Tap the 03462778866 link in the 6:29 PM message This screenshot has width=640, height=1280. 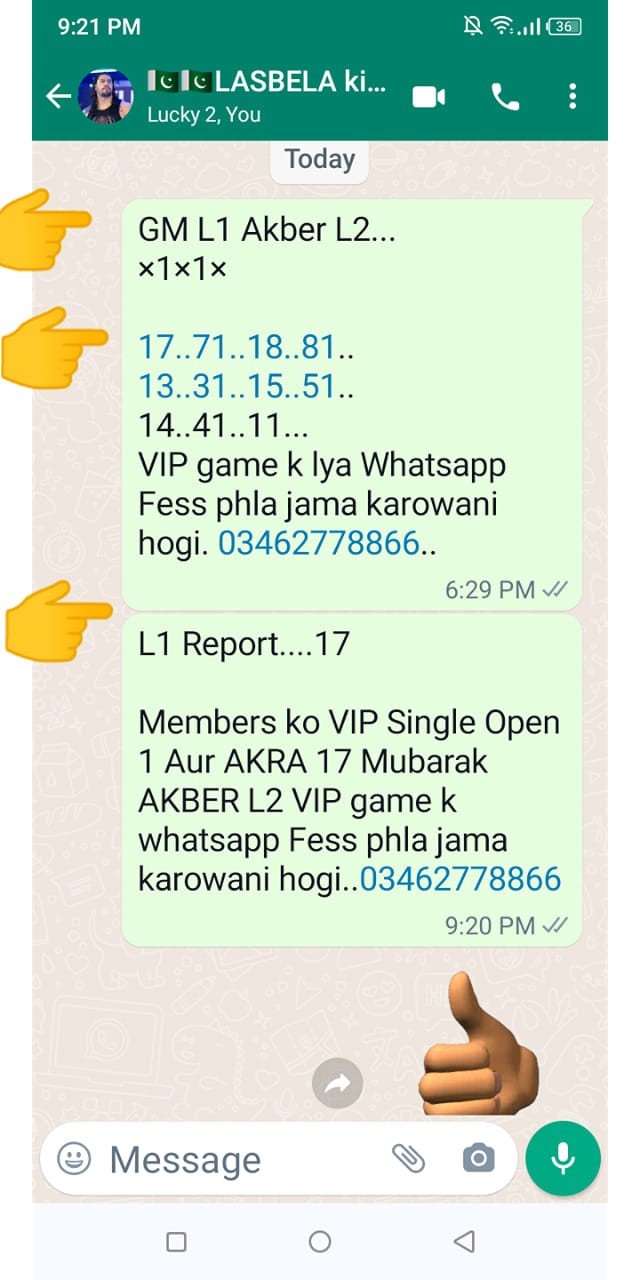[x=318, y=543]
